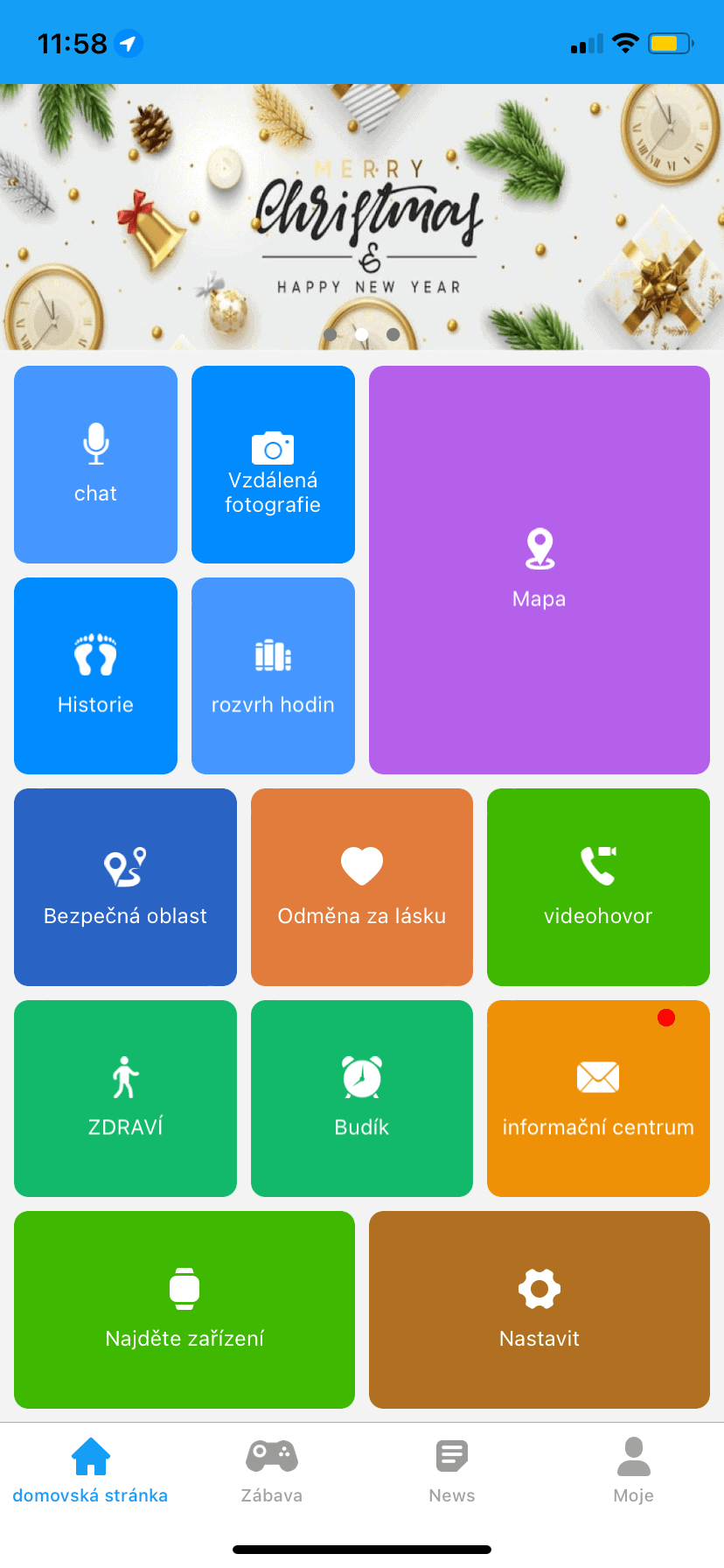Start a videohovor

[x=598, y=886]
